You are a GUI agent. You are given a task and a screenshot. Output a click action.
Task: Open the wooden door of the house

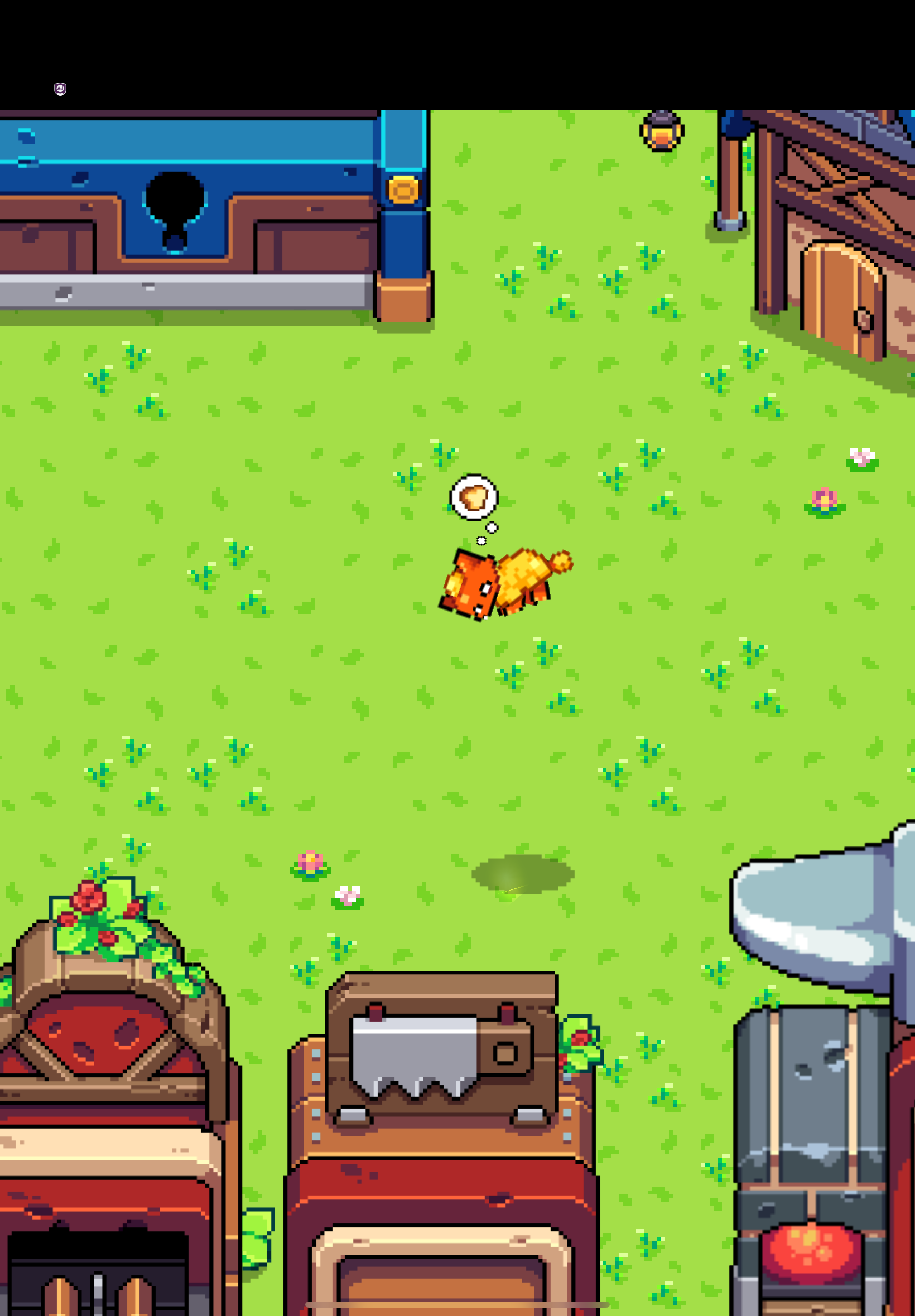(841, 302)
